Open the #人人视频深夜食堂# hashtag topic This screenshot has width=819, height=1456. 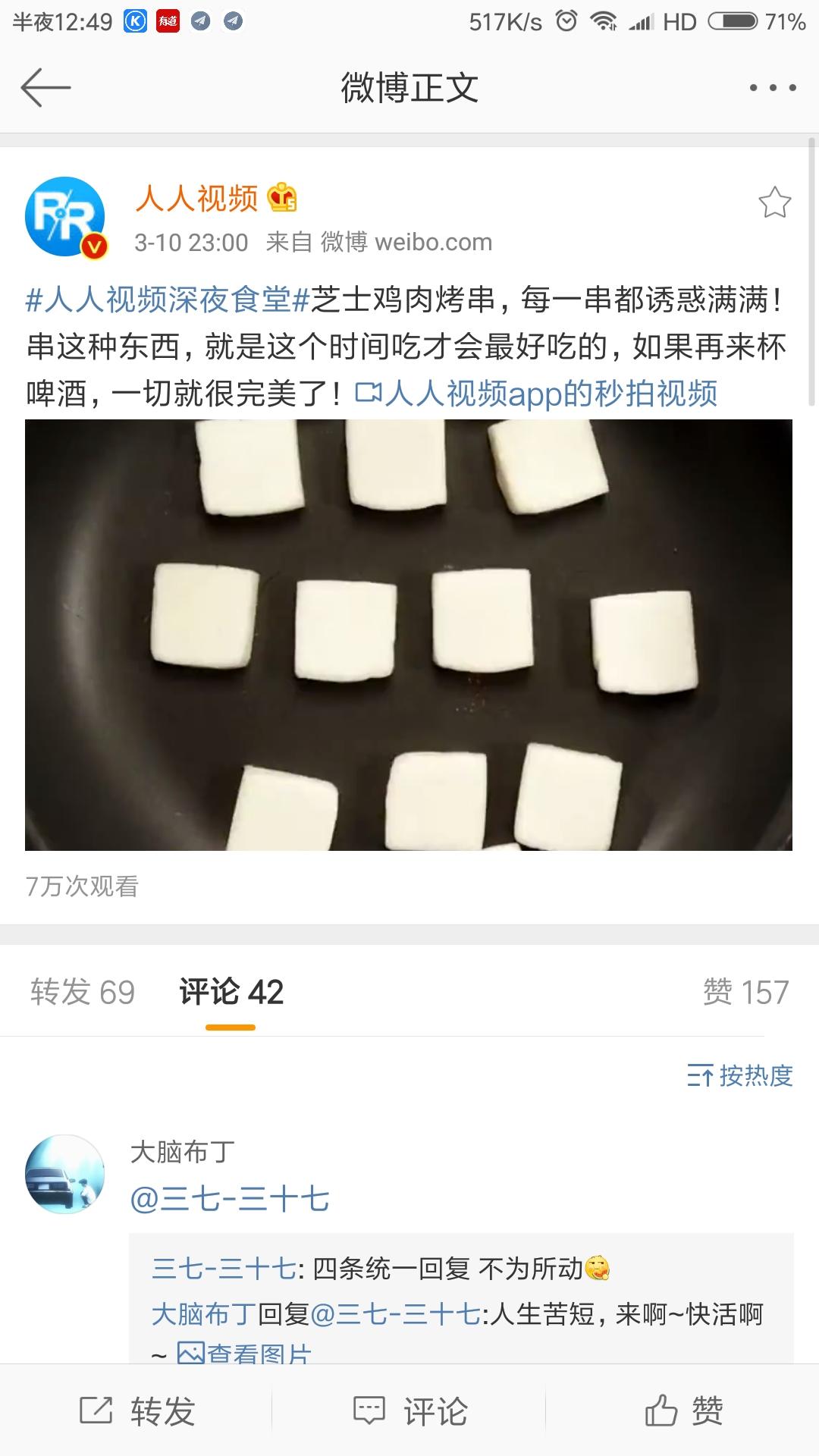pyautogui.click(x=167, y=300)
